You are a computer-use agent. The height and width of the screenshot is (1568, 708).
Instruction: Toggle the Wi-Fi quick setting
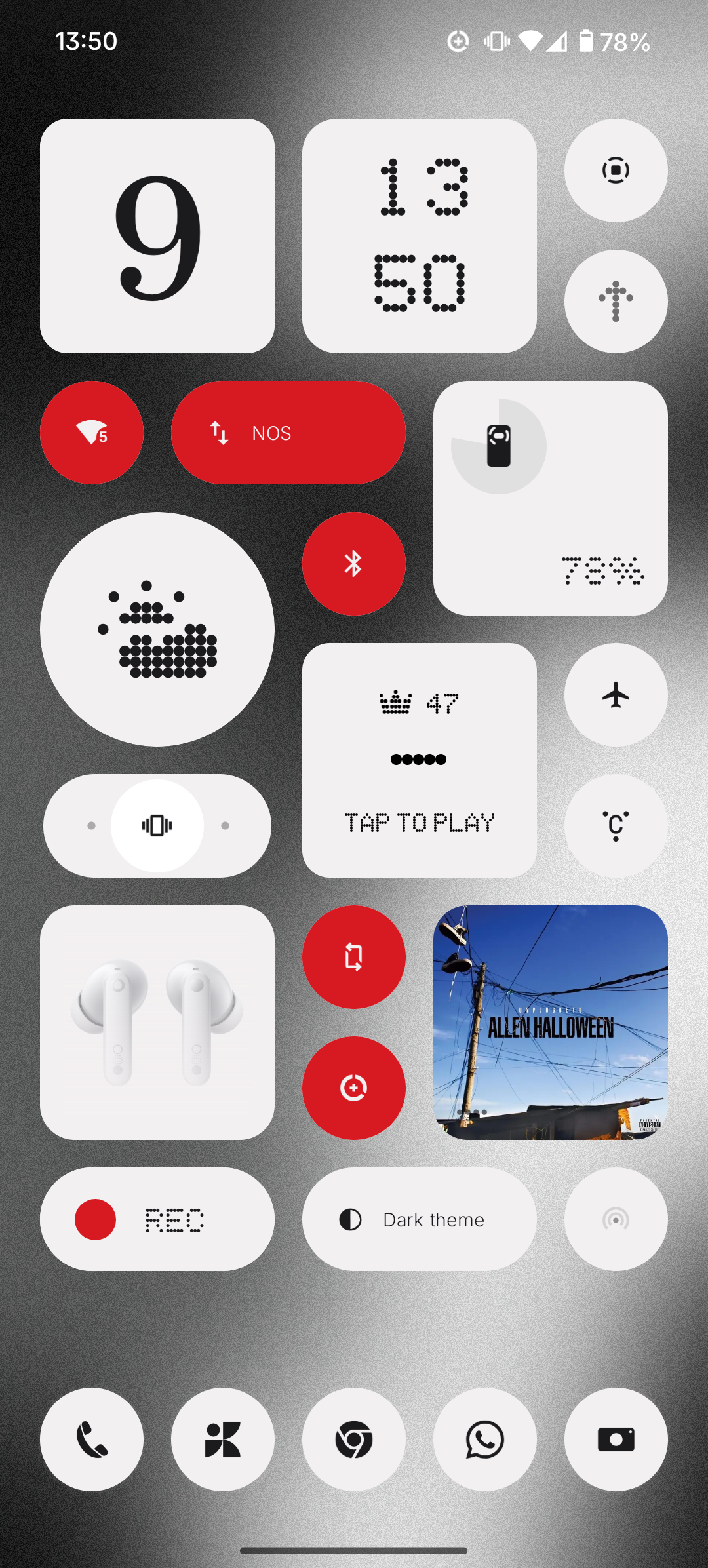(x=92, y=433)
